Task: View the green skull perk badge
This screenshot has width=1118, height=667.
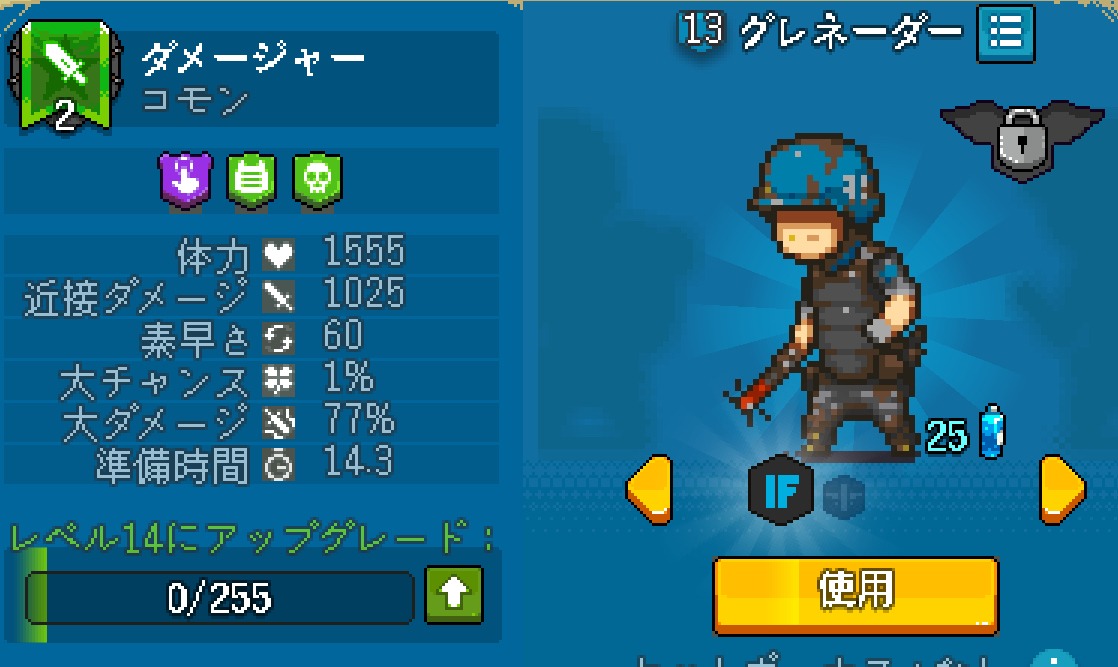Action: (x=318, y=180)
